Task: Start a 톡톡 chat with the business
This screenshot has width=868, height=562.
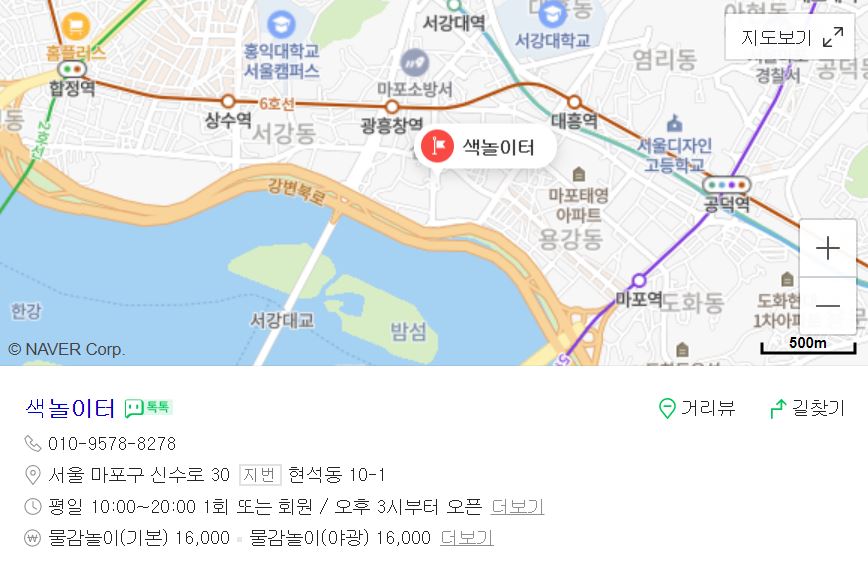Action: (x=148, y=408)
